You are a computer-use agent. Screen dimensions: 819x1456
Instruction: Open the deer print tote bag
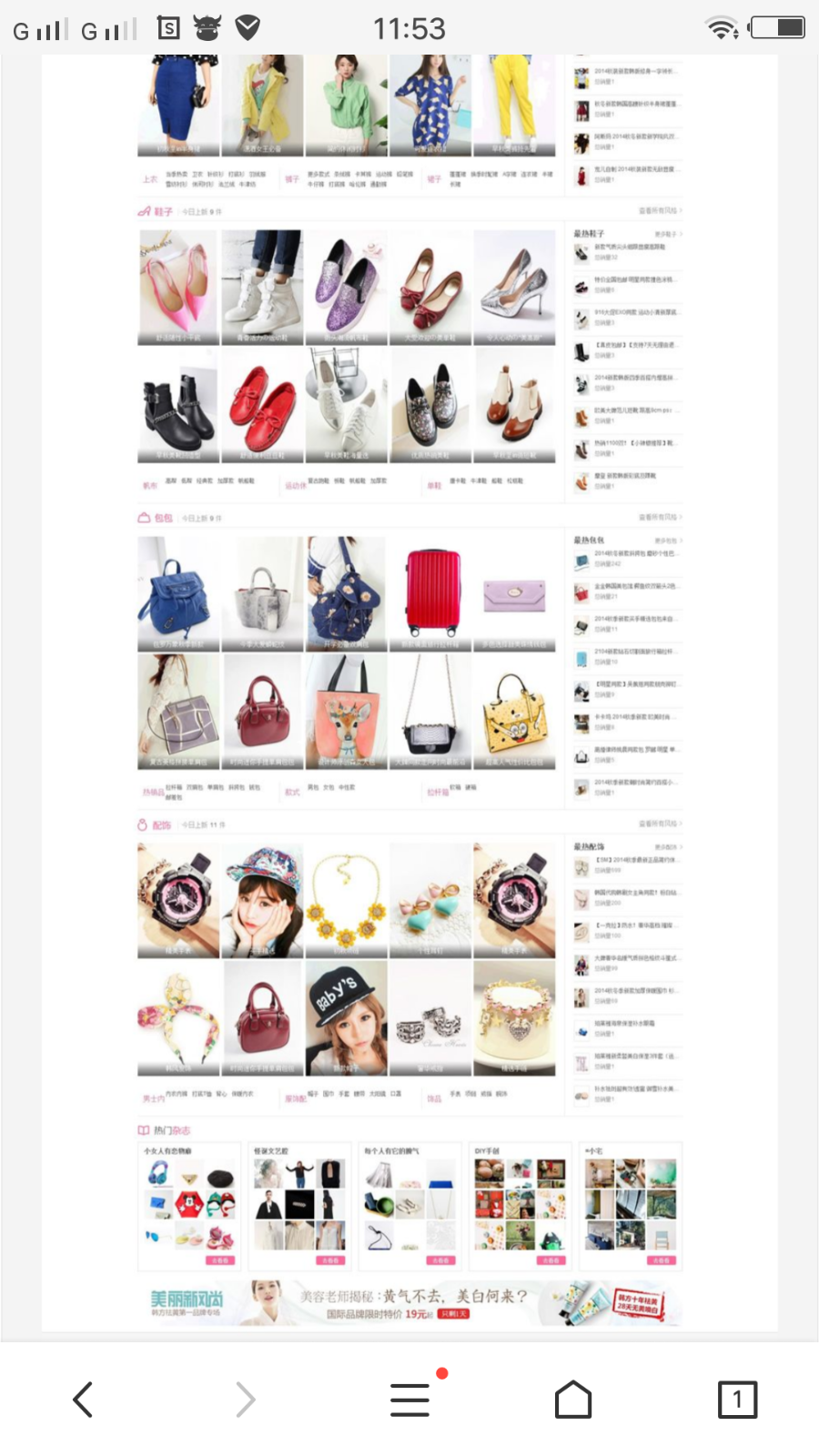point(346,712)
